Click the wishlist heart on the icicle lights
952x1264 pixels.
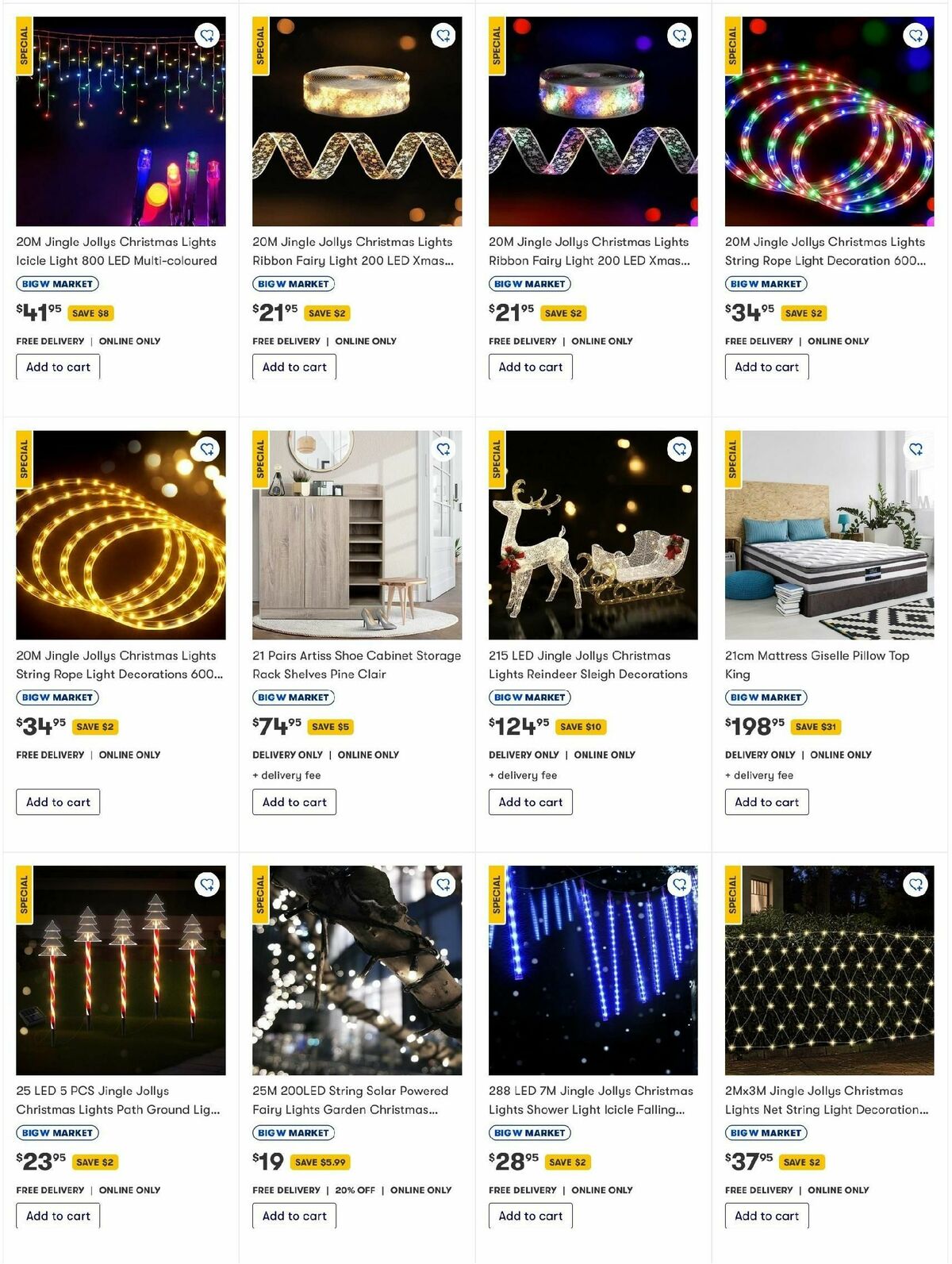click(206, 35)
